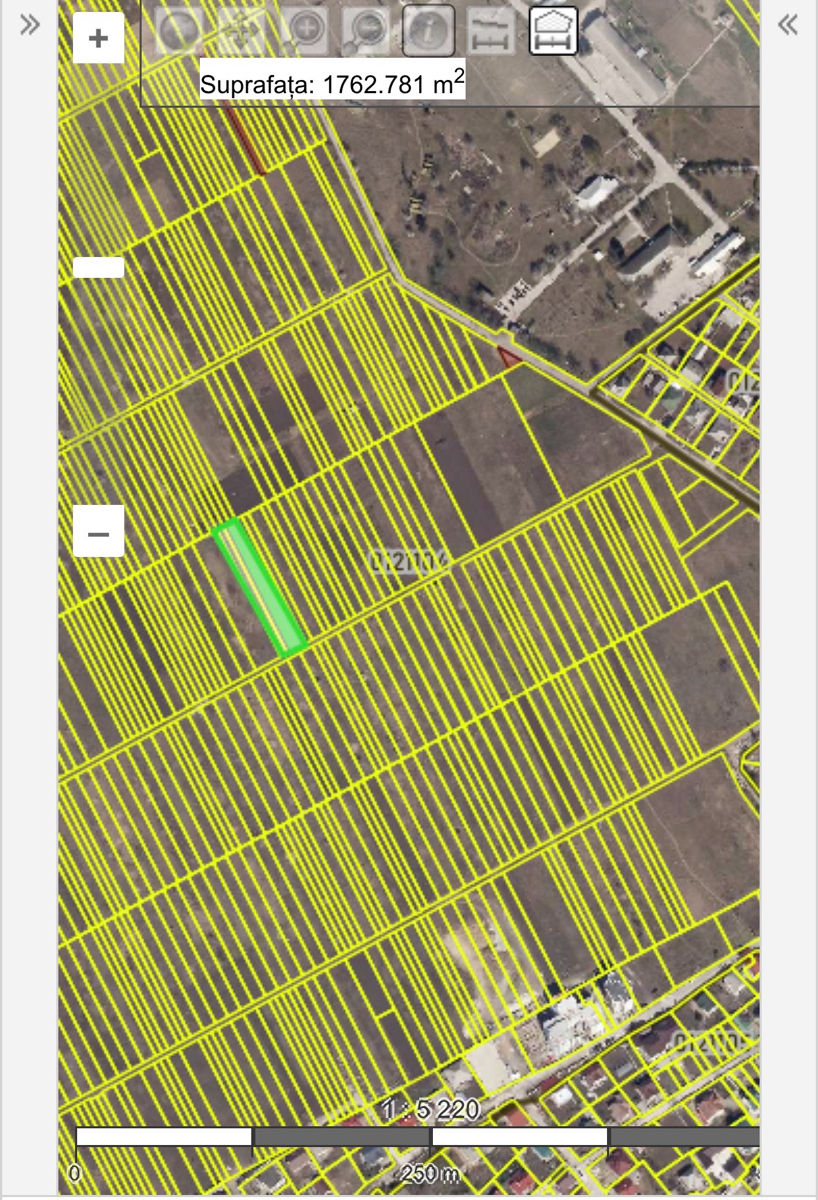Activate the info identify tool
Image resolution: width=818 pixels, height=1200 pixels.
[x=429, y=30]
